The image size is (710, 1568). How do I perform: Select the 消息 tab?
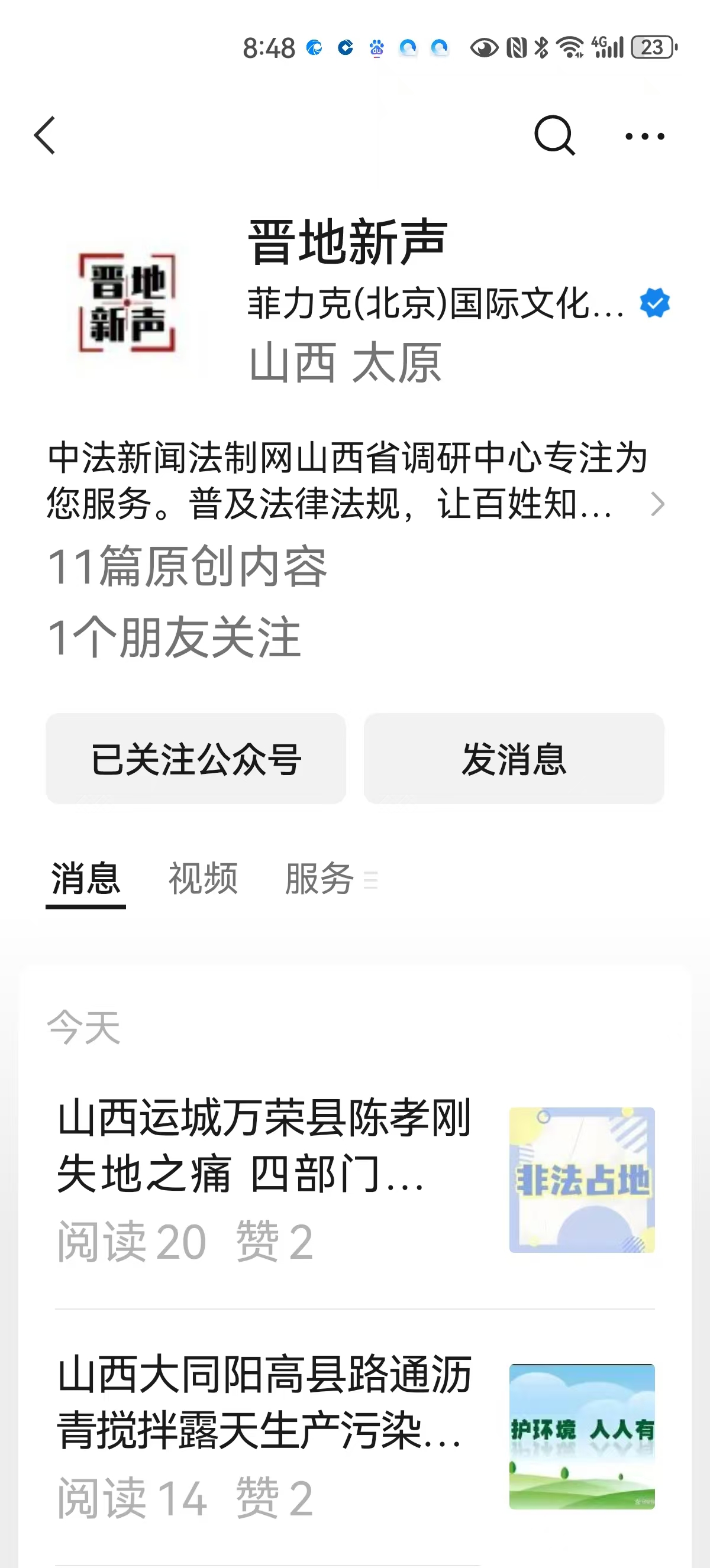click(86, 879)
